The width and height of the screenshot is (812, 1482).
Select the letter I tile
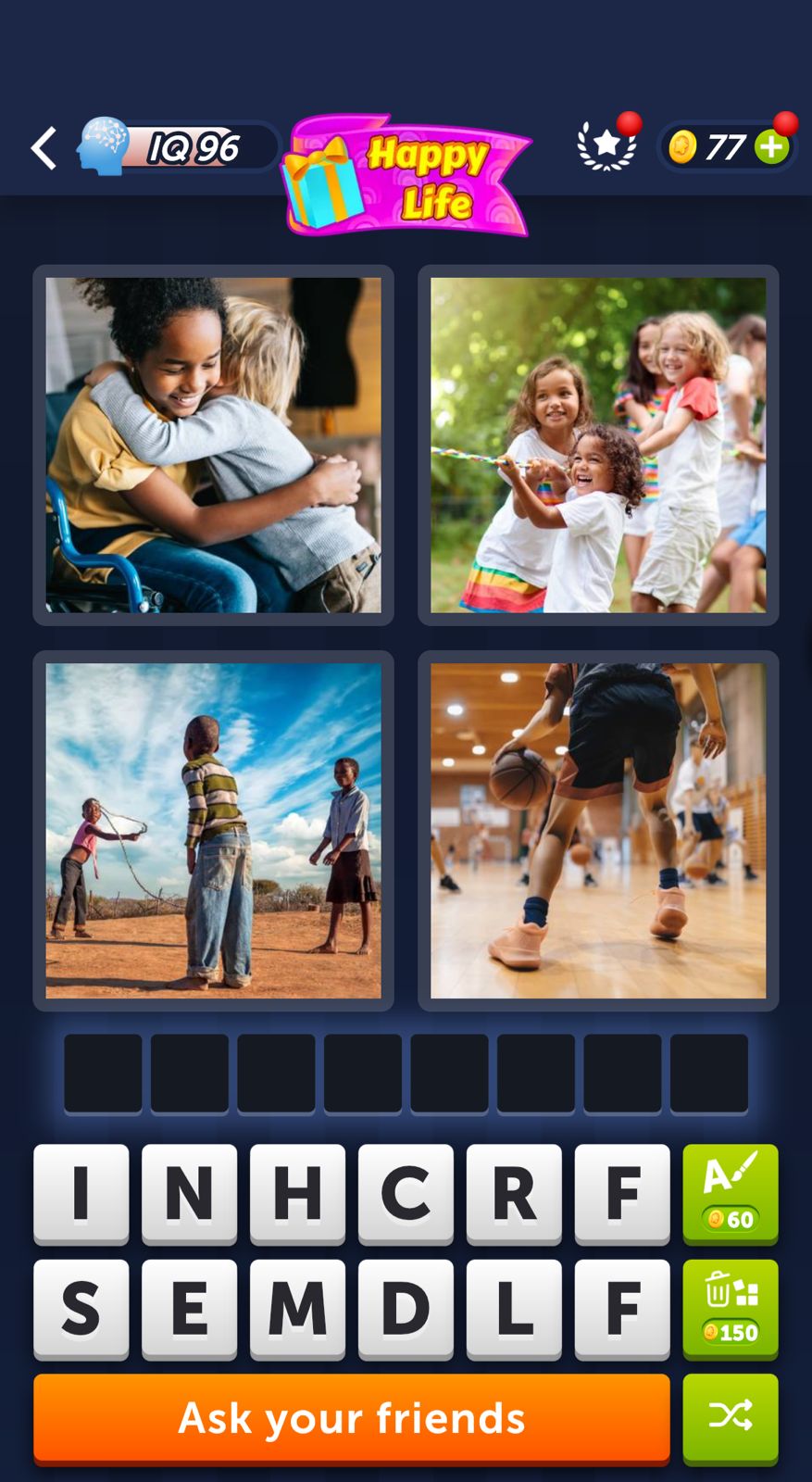(x=81, y=1193)
